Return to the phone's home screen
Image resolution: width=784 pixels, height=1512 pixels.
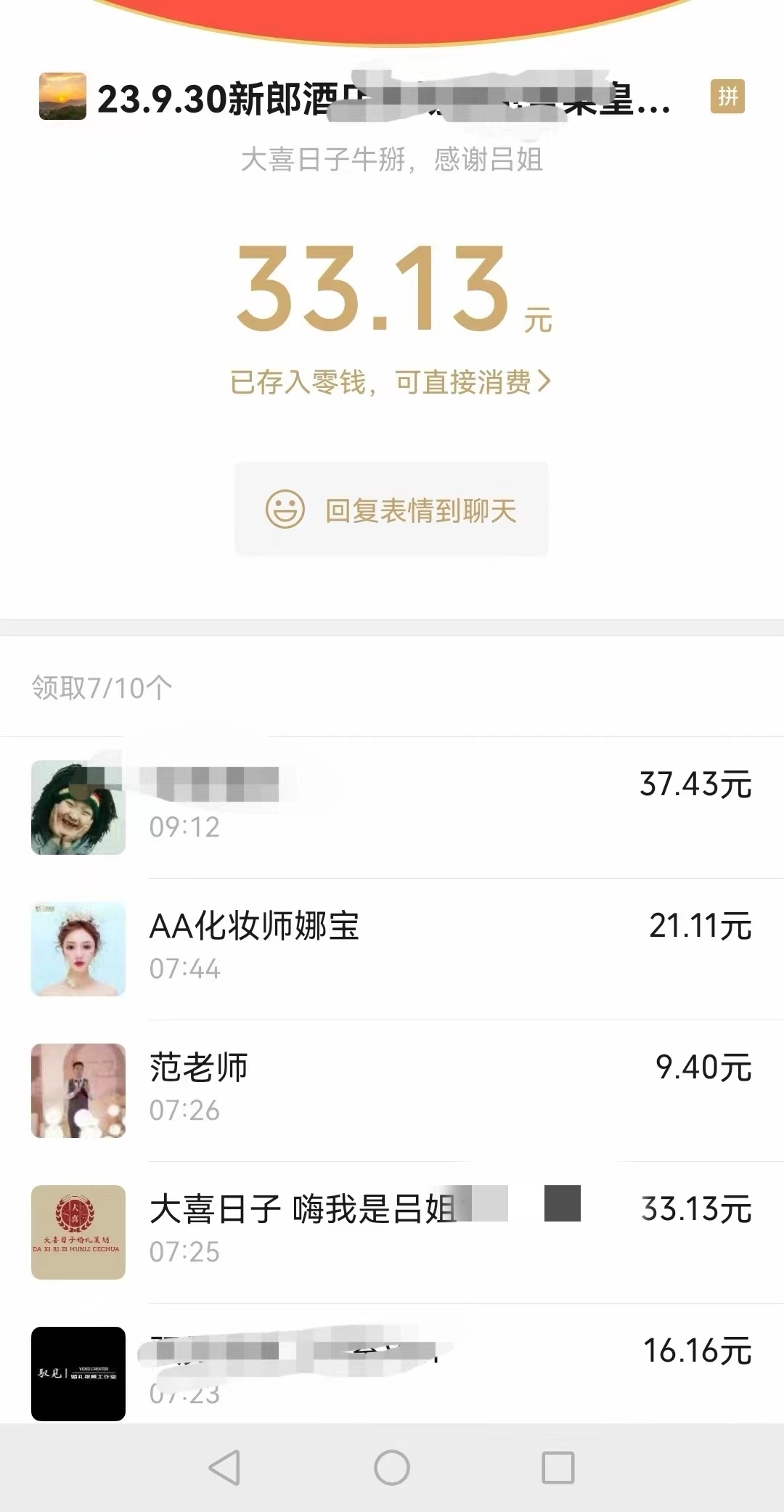tap(392, 1468)
